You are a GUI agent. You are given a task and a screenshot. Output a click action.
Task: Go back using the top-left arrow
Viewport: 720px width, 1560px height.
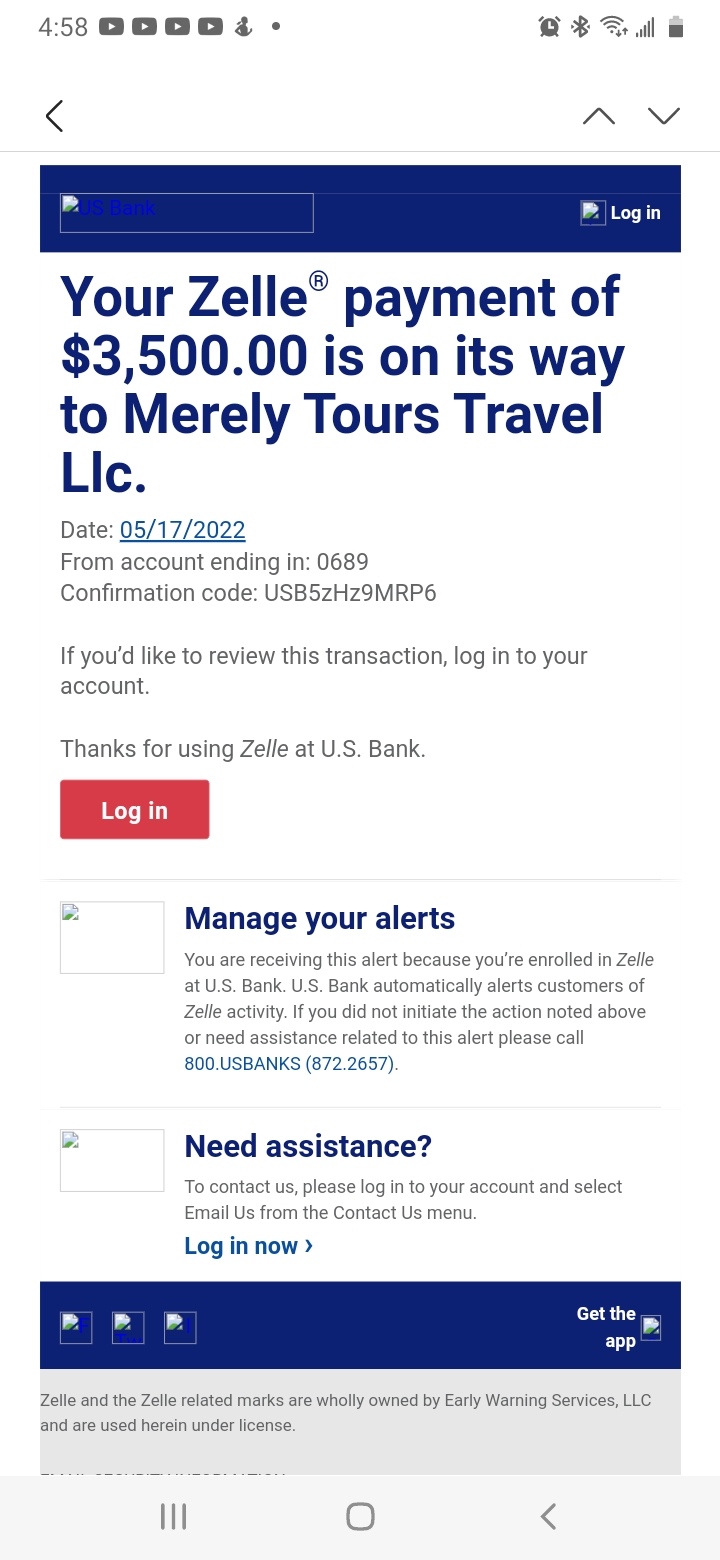pos(55,116)
